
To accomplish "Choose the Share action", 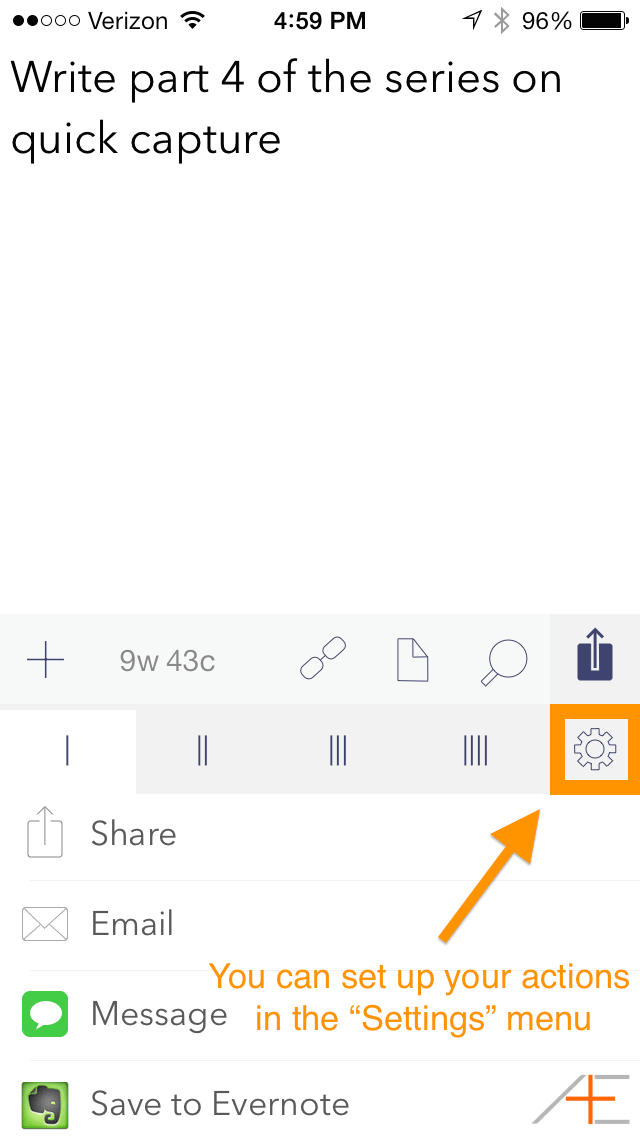I will click(x=320, y=835).
